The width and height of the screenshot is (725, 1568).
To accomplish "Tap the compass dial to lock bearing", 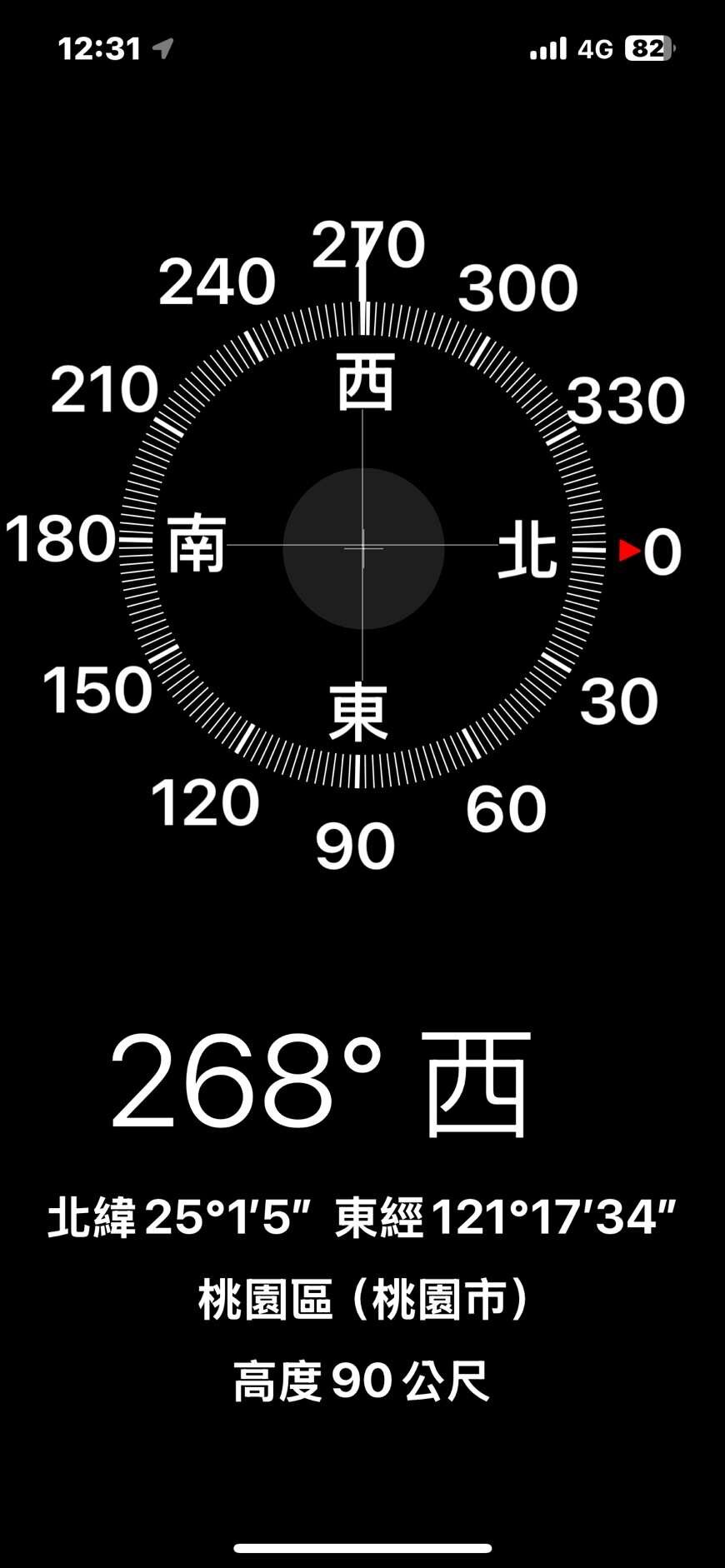I will pyautogui.click(x=362, y=547).
